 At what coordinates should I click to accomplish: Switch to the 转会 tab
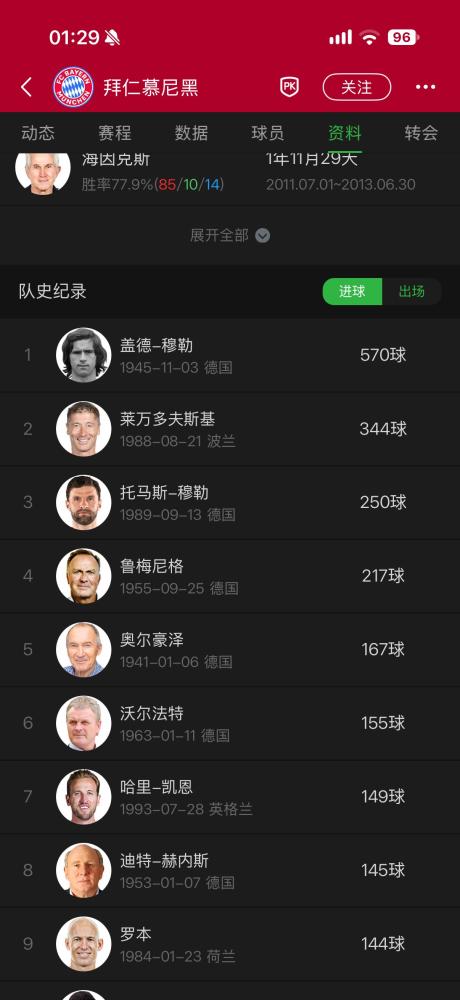click(x=421, y=133)
